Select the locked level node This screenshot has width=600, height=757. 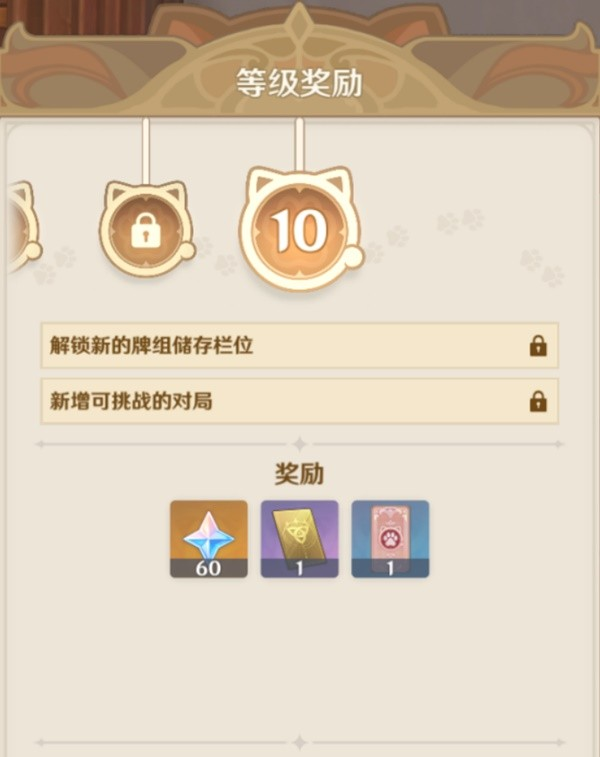[146, 232]
